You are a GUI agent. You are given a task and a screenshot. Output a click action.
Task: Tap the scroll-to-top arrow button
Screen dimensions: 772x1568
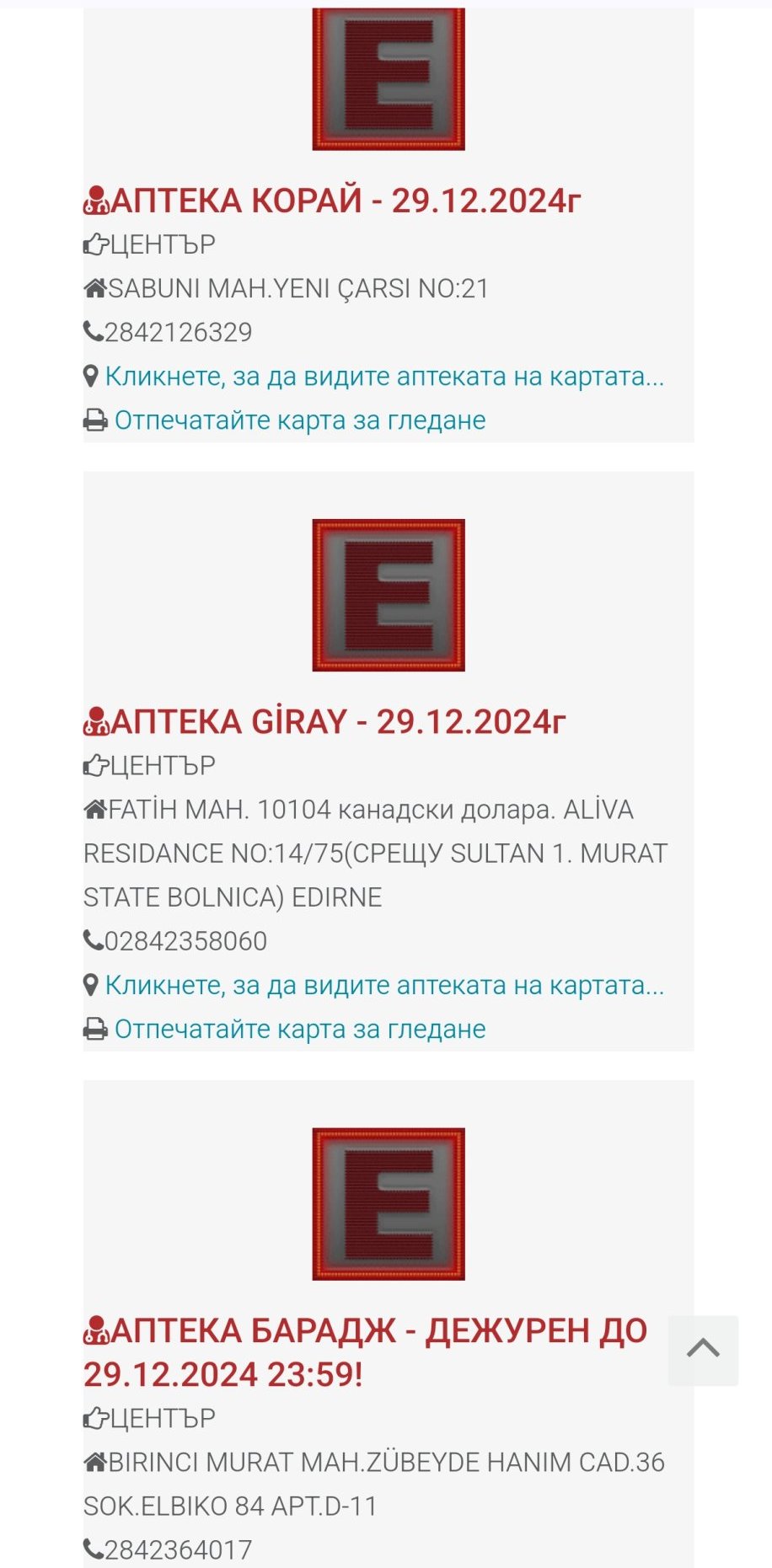[x=703, y=1350]
